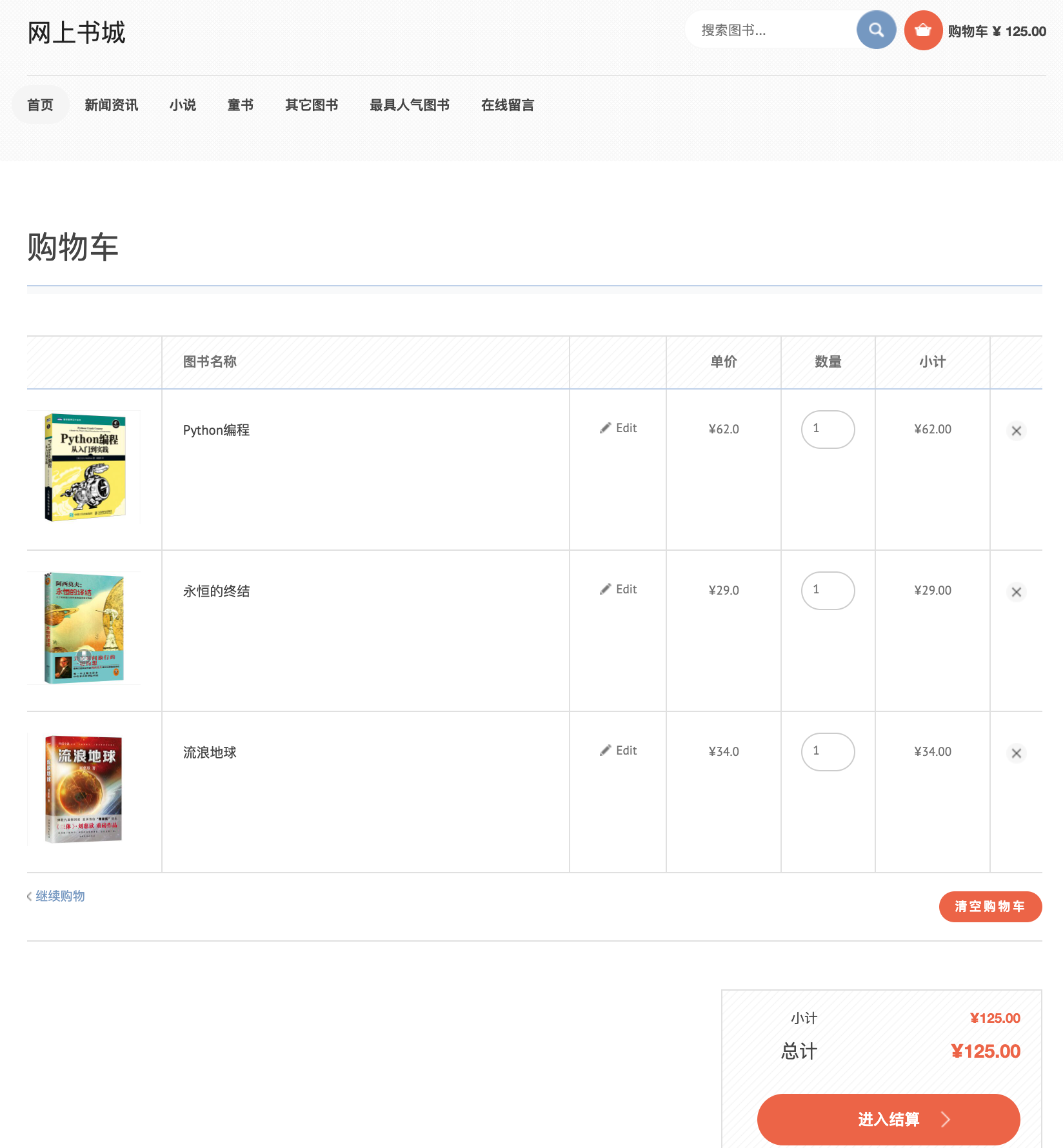Open the 小说 category
The height and width of the screenshot is (1148, 1063).
[x=183, y=104]
